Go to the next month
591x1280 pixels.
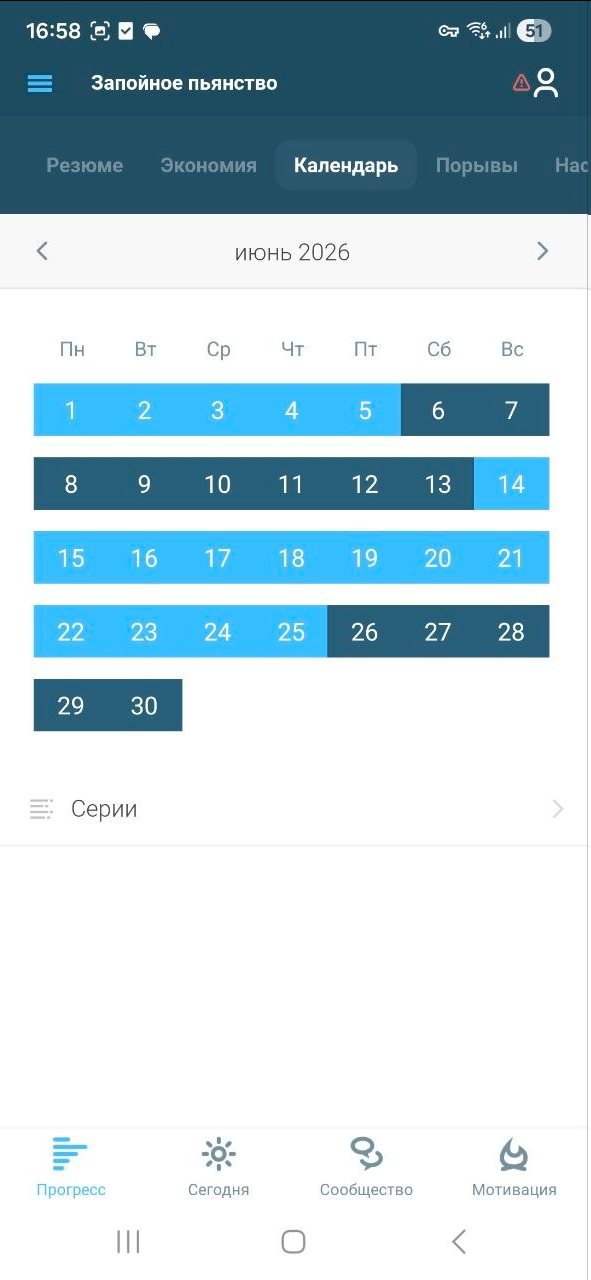point(543,251)
